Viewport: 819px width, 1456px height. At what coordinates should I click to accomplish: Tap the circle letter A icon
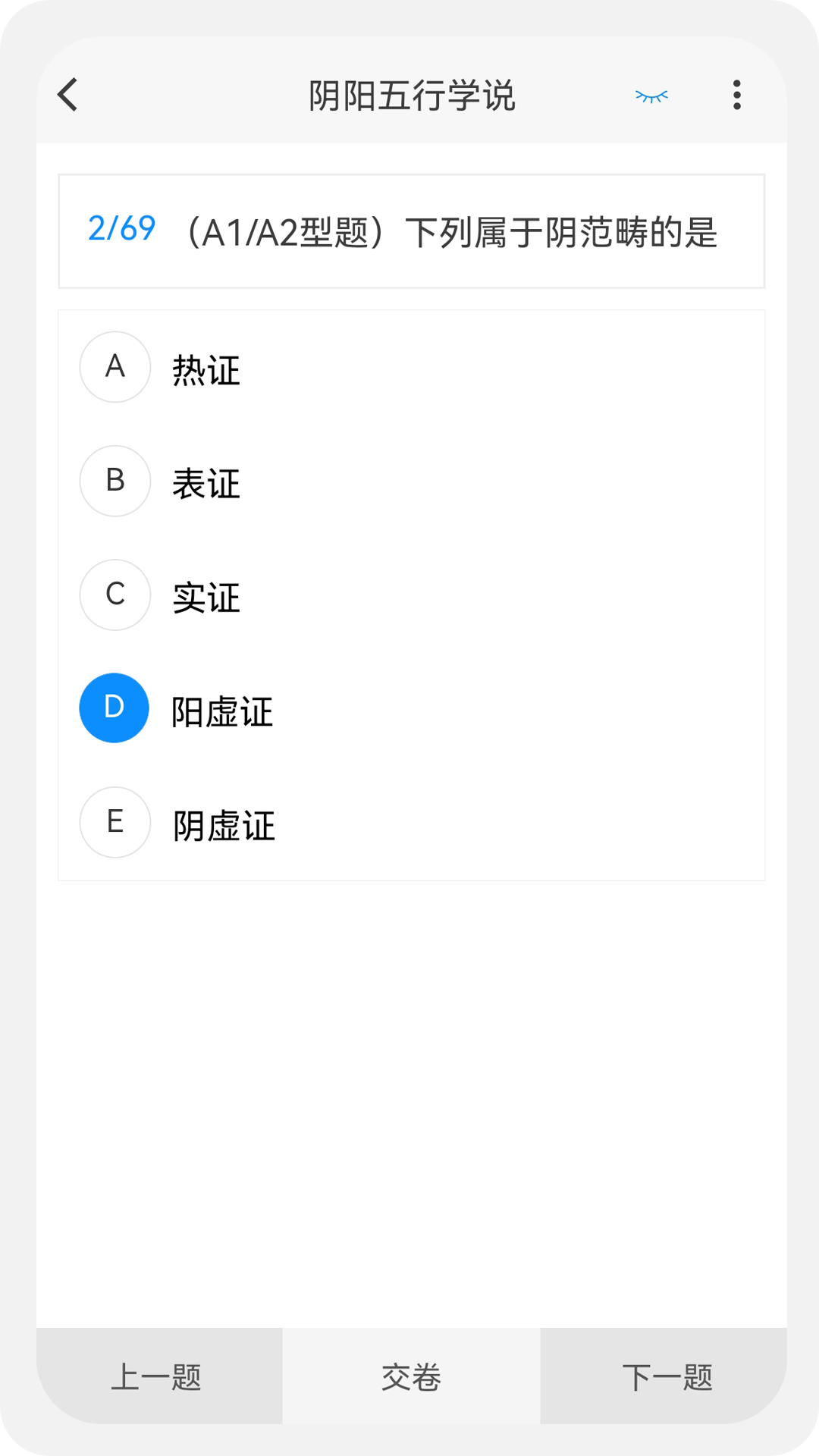pyautogui.click(x=115, y=367)
